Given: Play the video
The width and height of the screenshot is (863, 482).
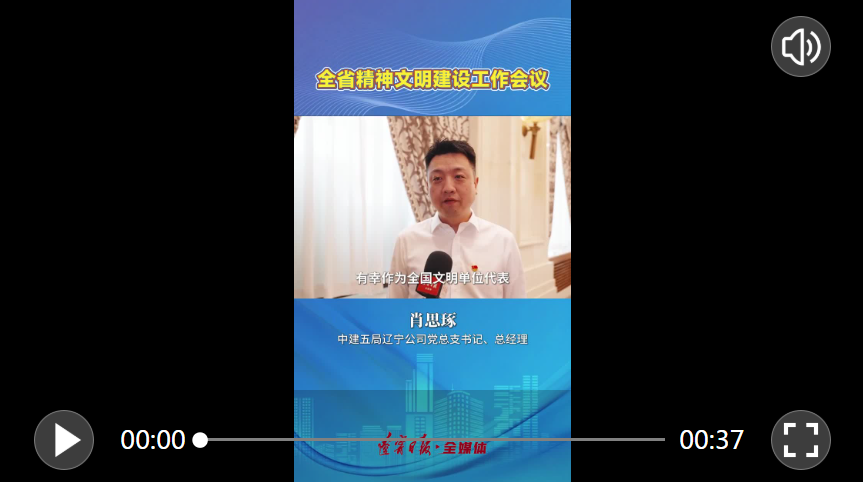Looking at the screenshot, I should 64,440.
